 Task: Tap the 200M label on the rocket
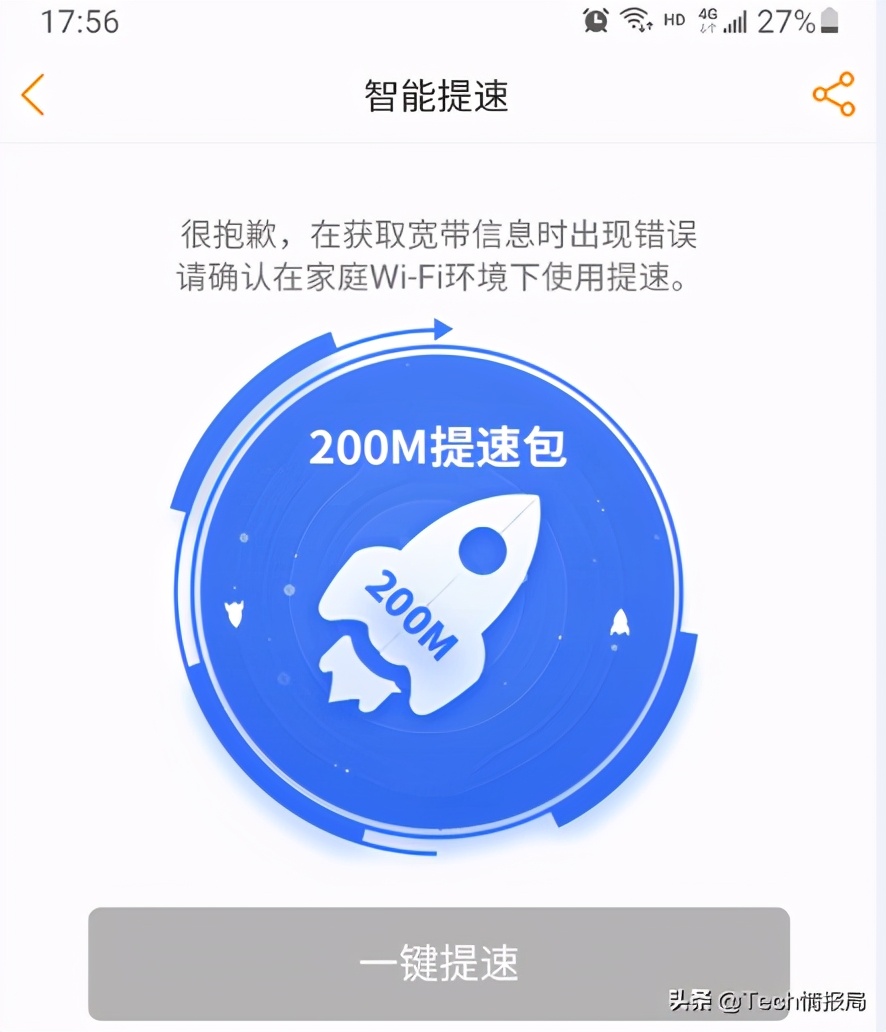pos(412,613)
